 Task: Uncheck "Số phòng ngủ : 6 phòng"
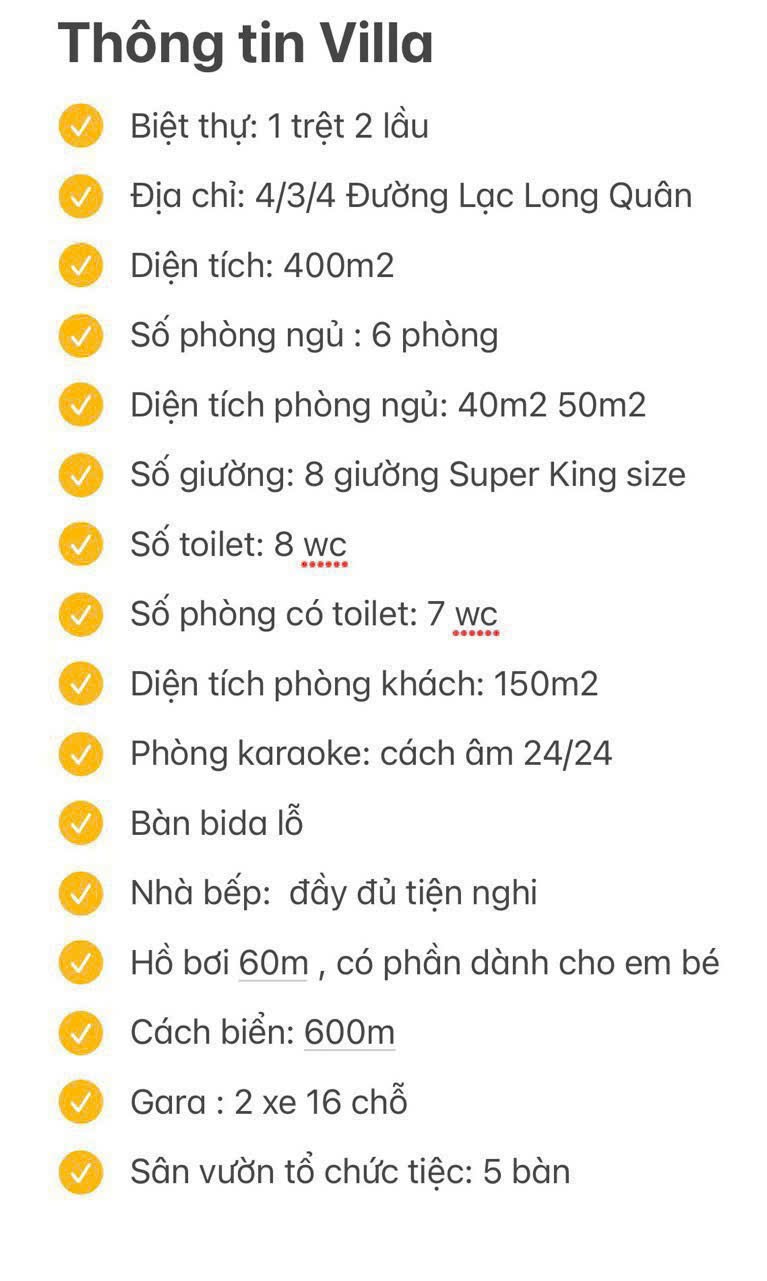tap(81, 336)
